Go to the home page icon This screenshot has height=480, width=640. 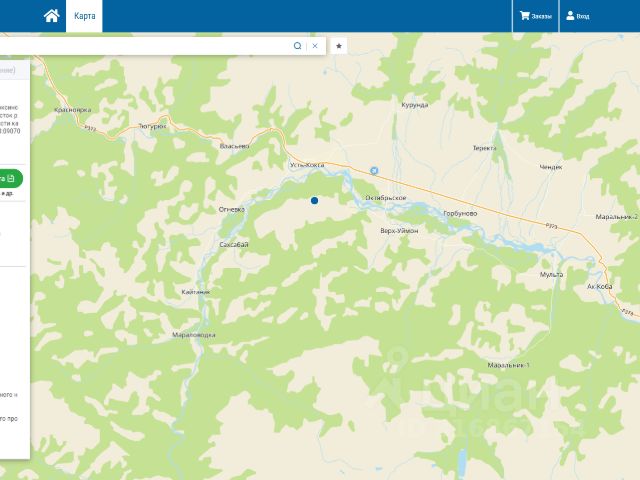[52, 16]
